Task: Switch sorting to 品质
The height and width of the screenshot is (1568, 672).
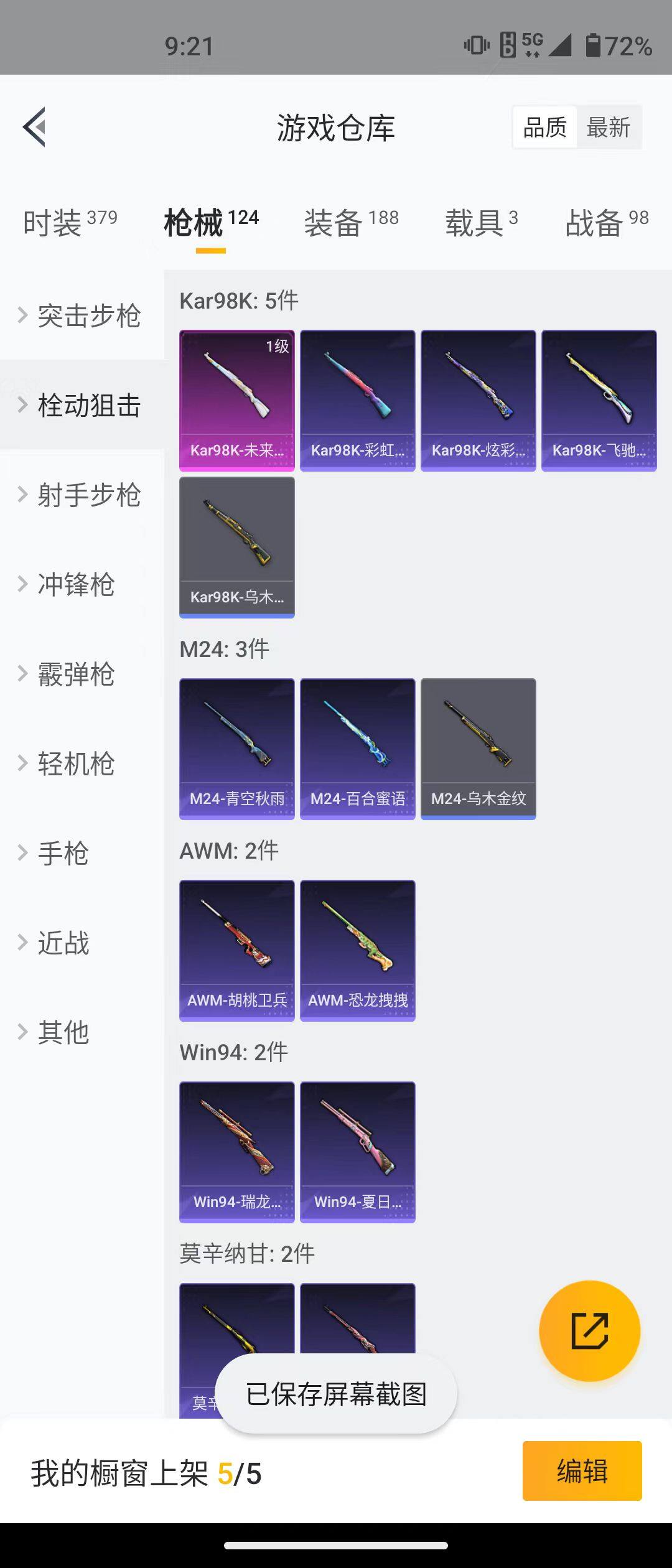Action: click(x=544, y=127)
